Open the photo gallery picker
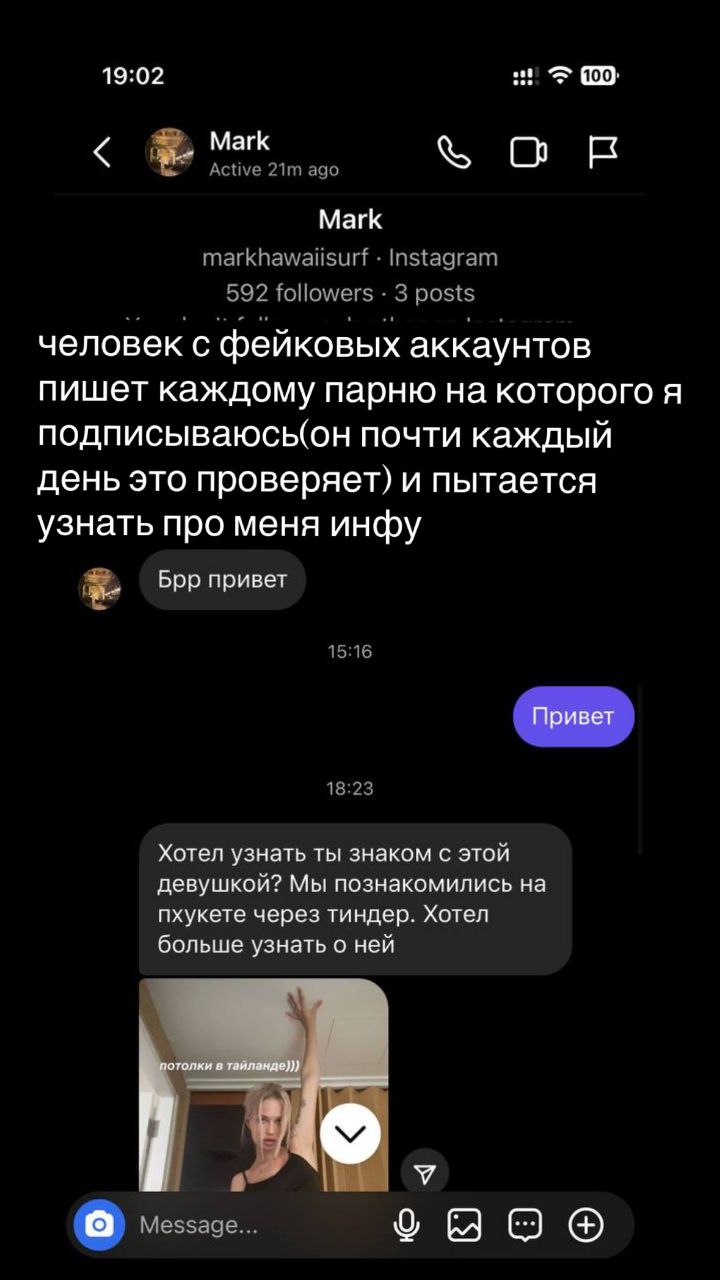The image size is (720, 1280). click(464, 1225)
